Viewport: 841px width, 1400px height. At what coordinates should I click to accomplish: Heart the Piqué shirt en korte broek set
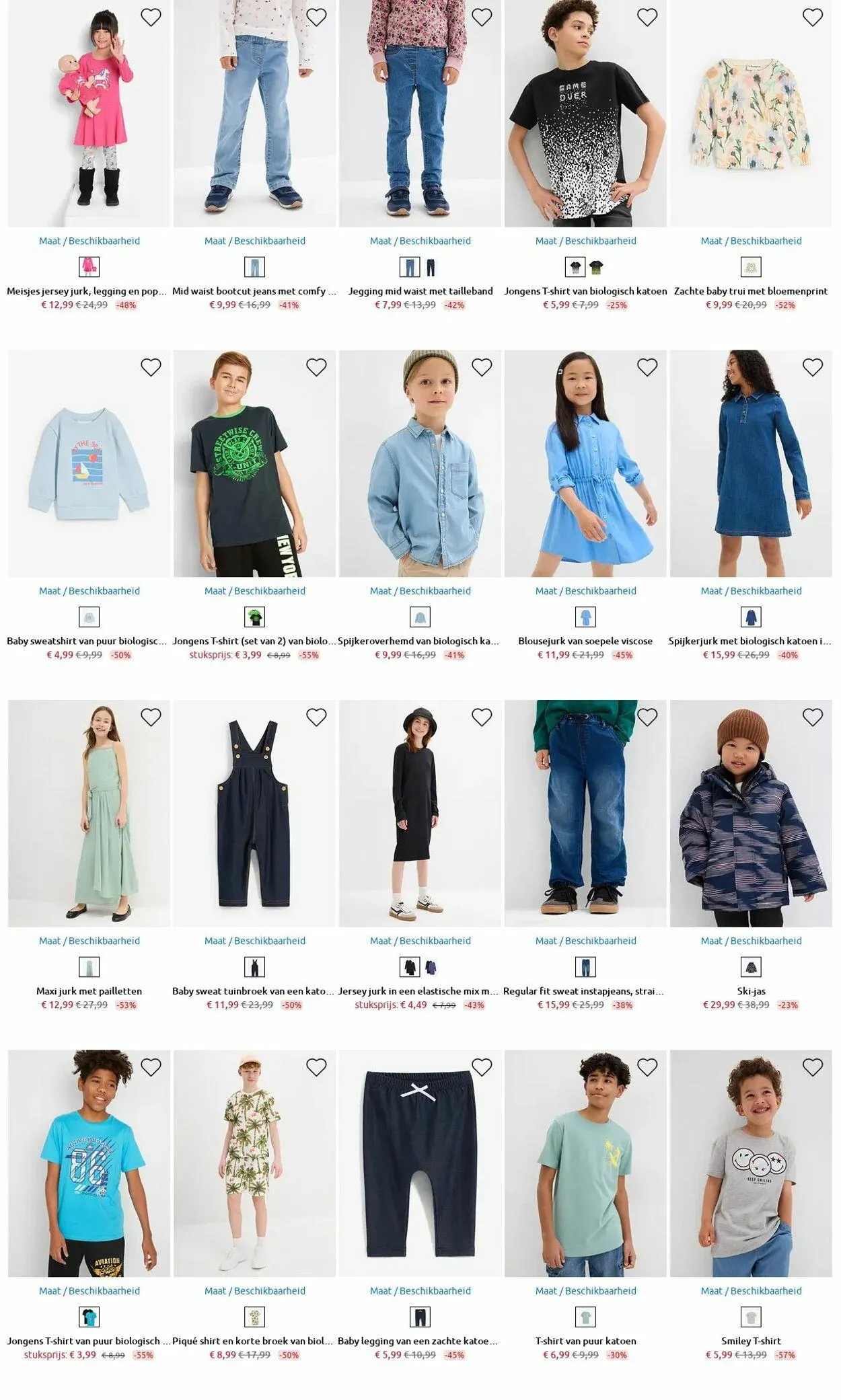coord(316,1067)
